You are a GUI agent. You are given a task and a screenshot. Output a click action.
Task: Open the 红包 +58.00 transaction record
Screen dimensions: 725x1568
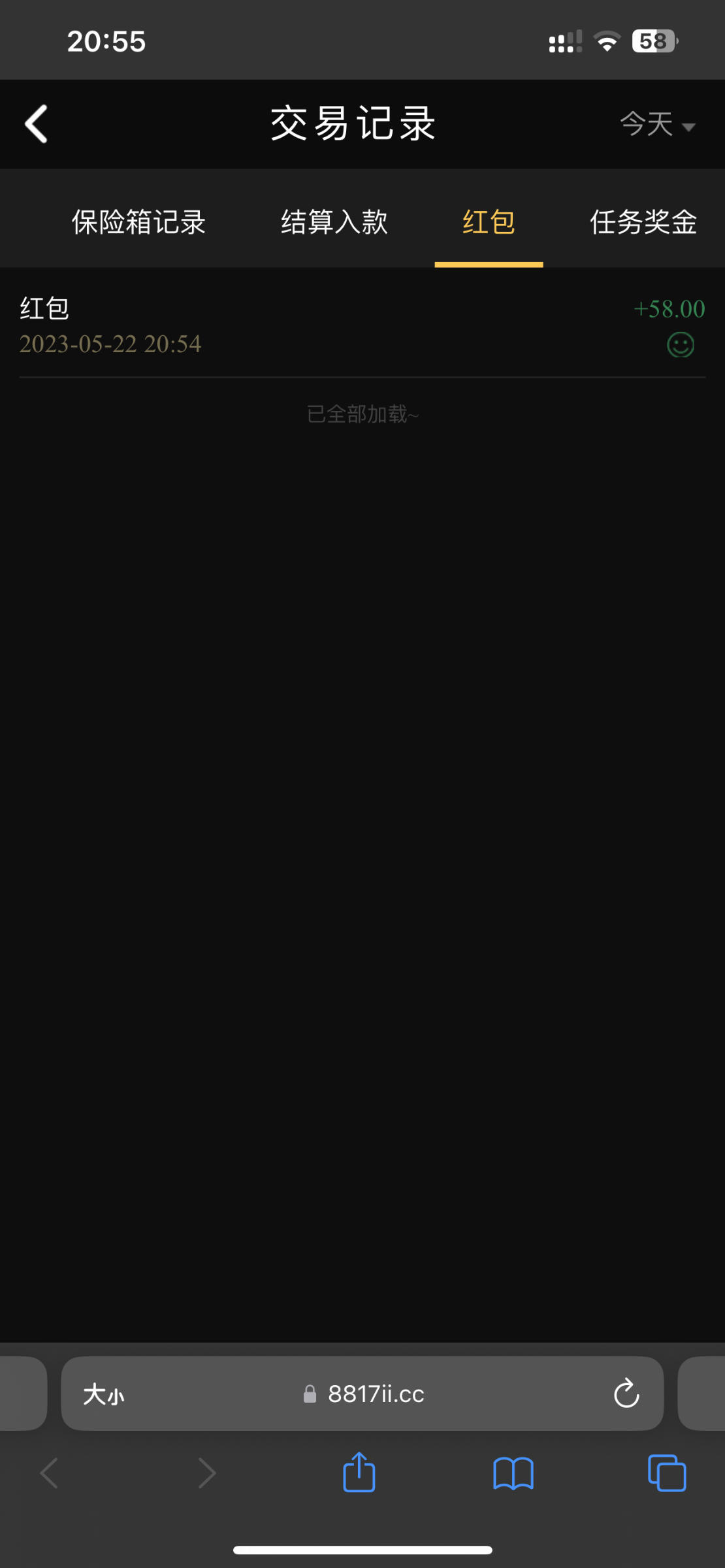[x=362, y=325]
